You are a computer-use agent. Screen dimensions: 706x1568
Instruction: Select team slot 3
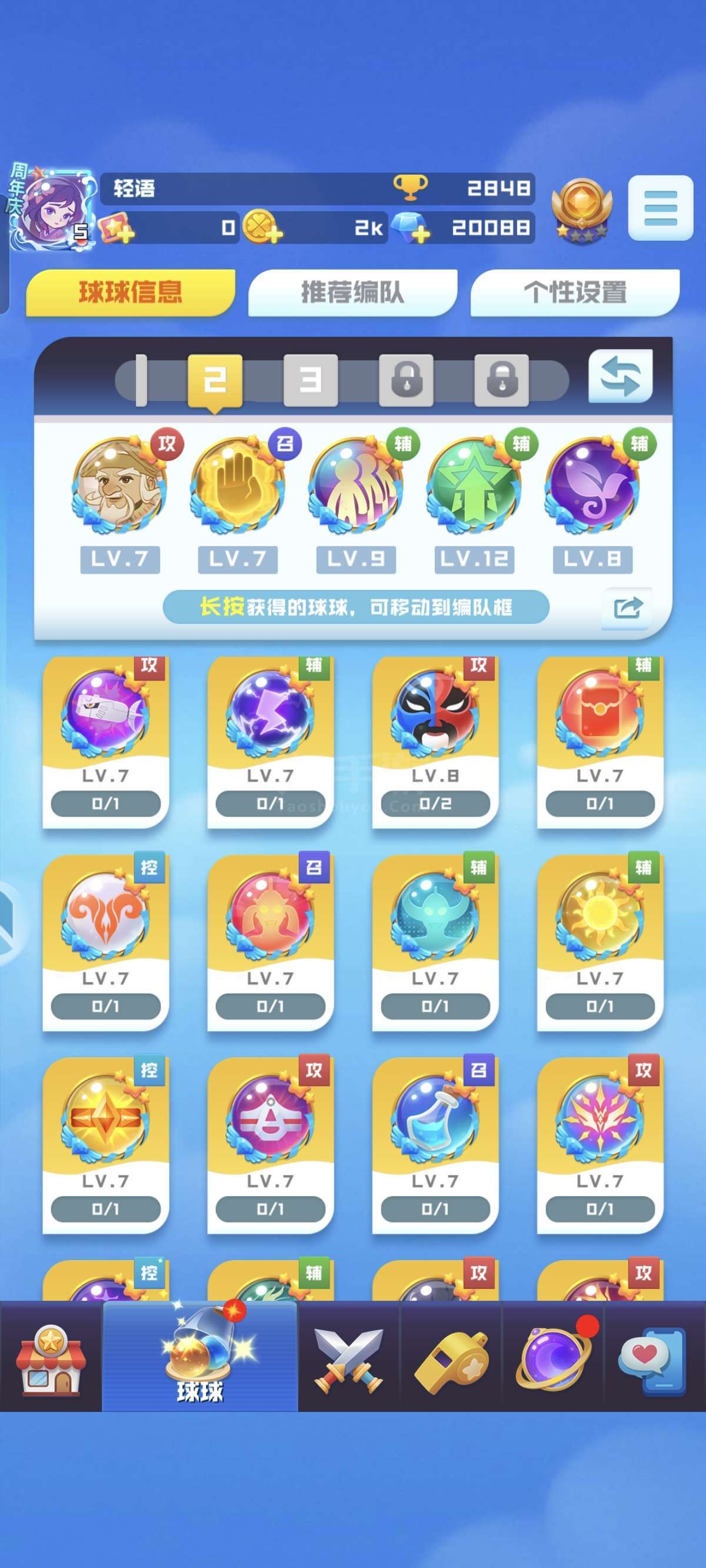311,380
